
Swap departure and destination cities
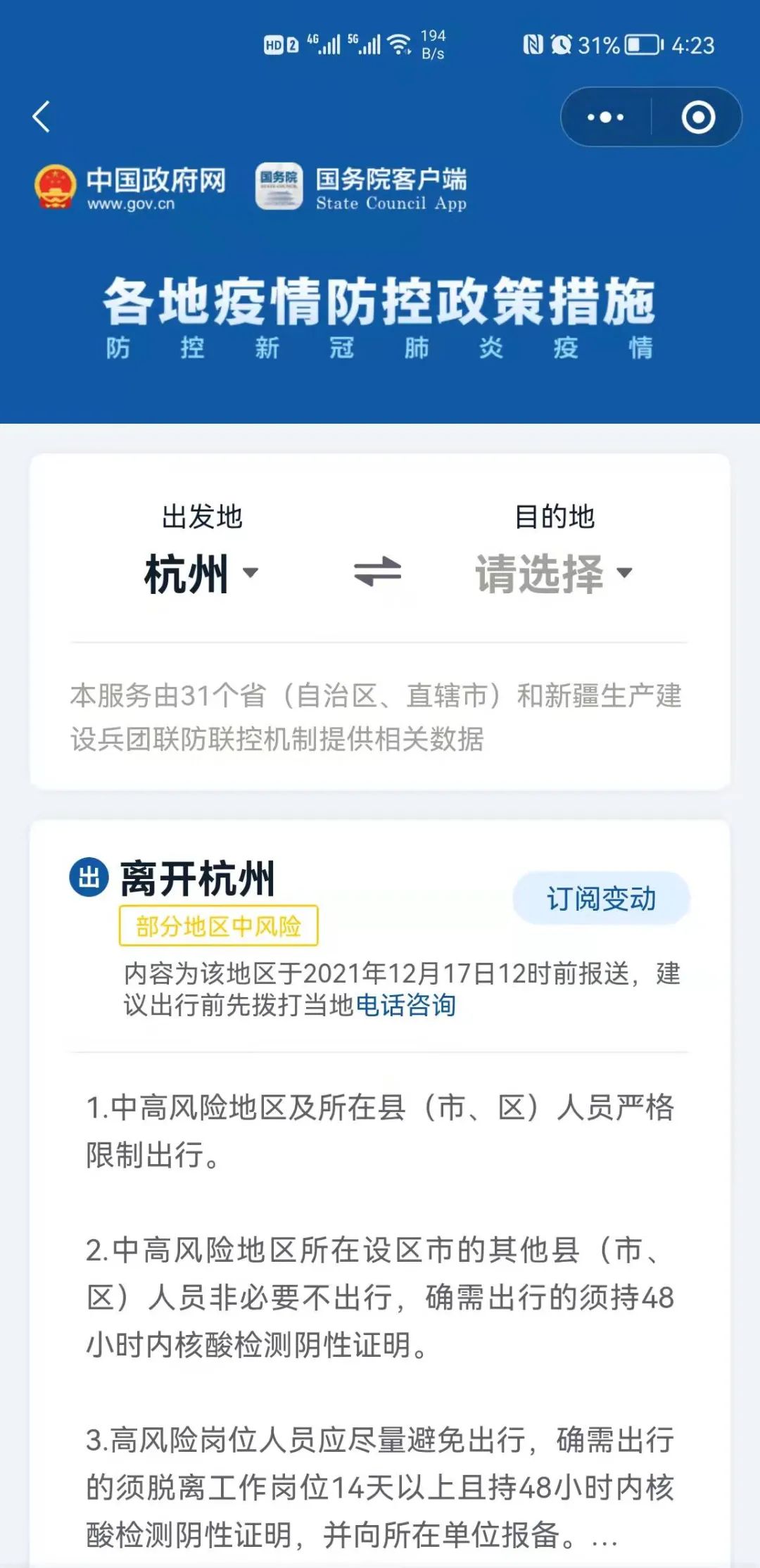pos(378,571)
